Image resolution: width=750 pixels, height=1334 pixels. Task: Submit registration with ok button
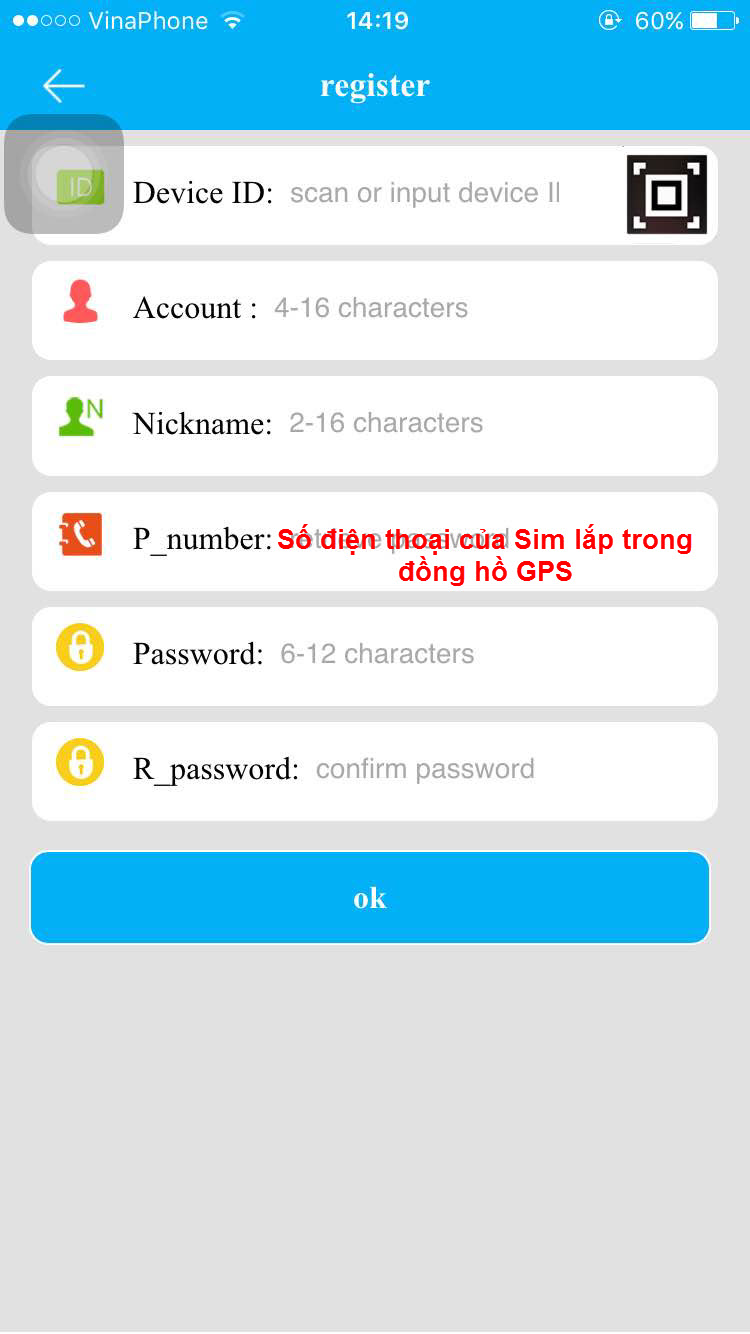click(370, 898)
